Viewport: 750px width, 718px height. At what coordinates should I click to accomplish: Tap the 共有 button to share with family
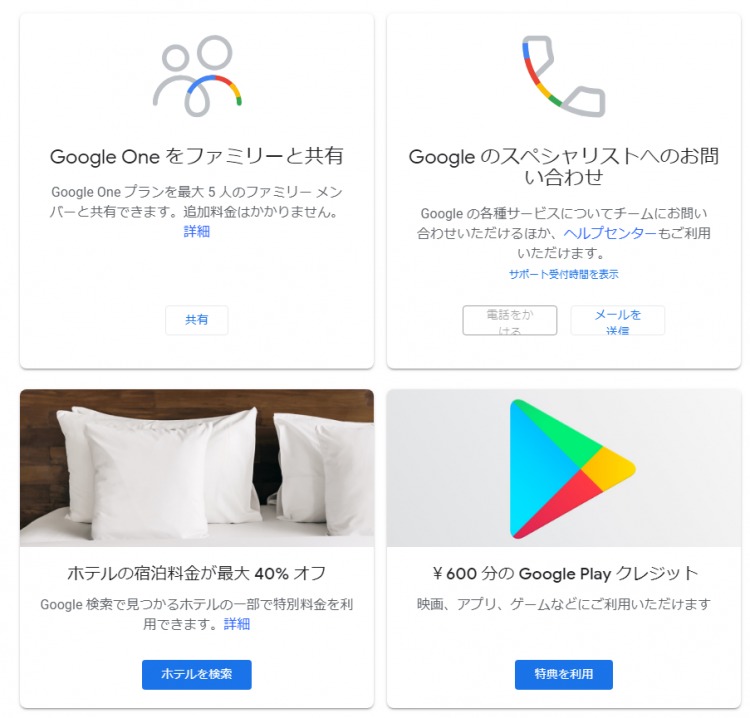coord(197,320)
